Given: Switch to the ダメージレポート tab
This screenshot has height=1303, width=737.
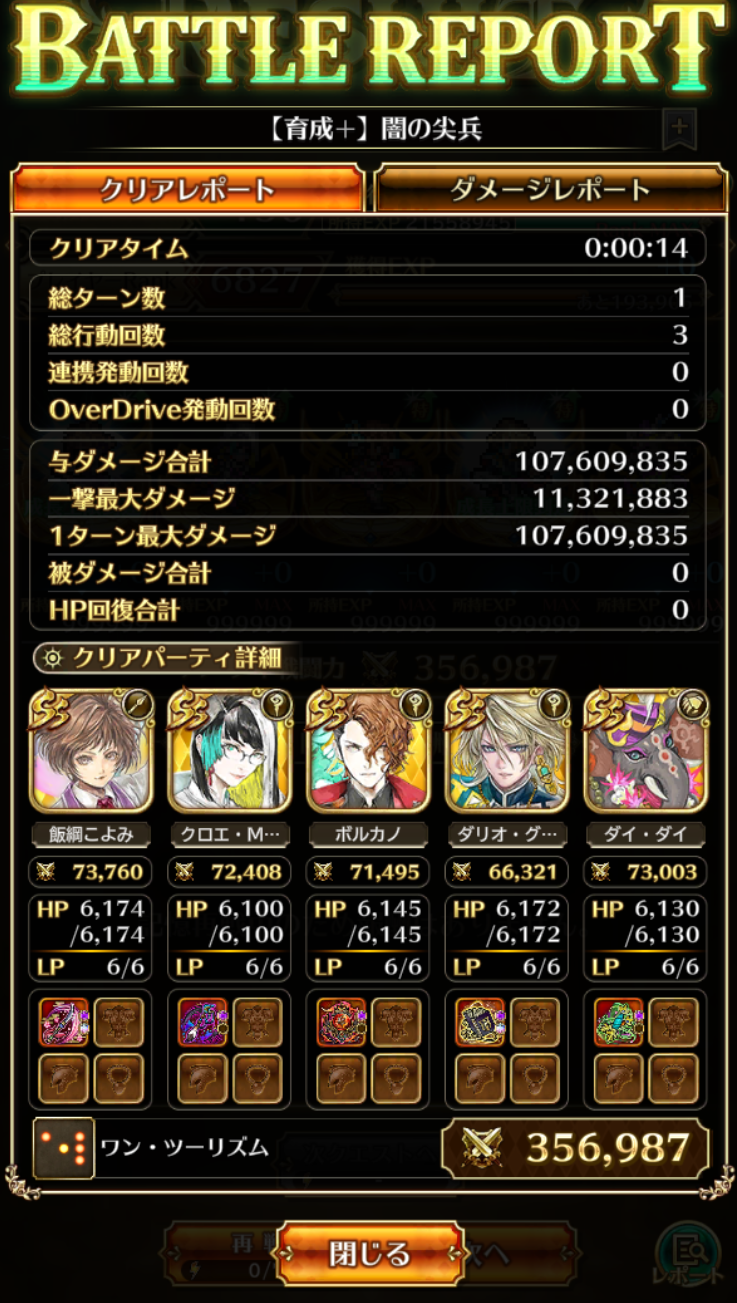Looking at the screenshot, I should [549, 189].
